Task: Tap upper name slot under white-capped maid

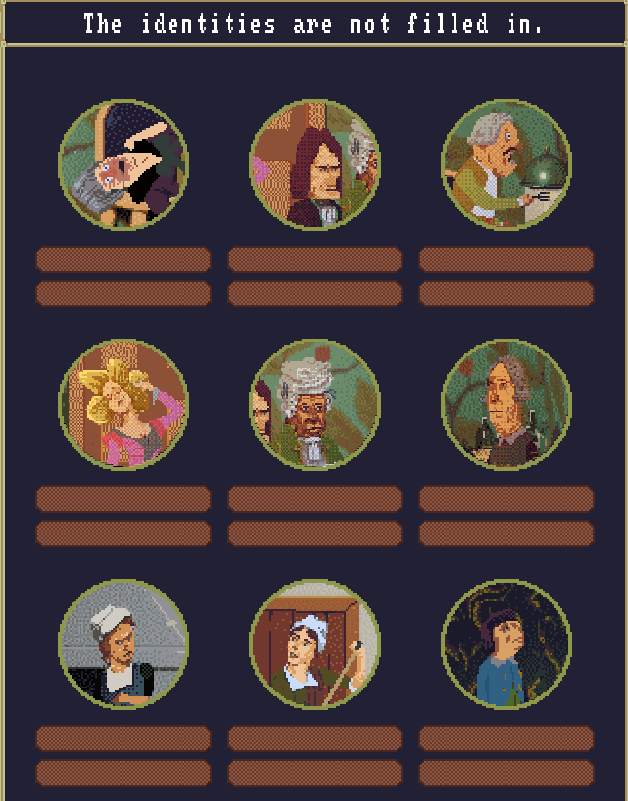Action: click(x=123, y=739)
